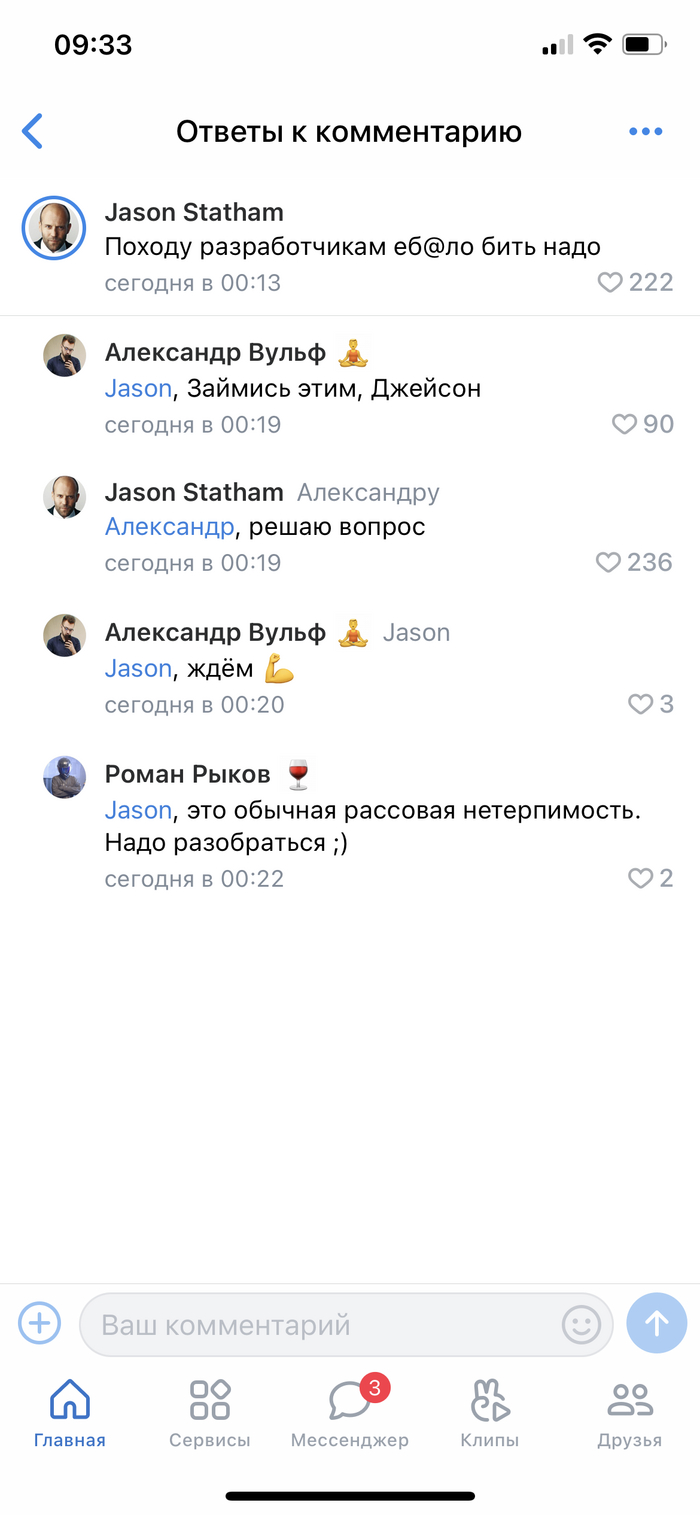This screenshot has height=1515, width=700.
Task: Add an attachment with the plus icon
Action: (40, 1324)
